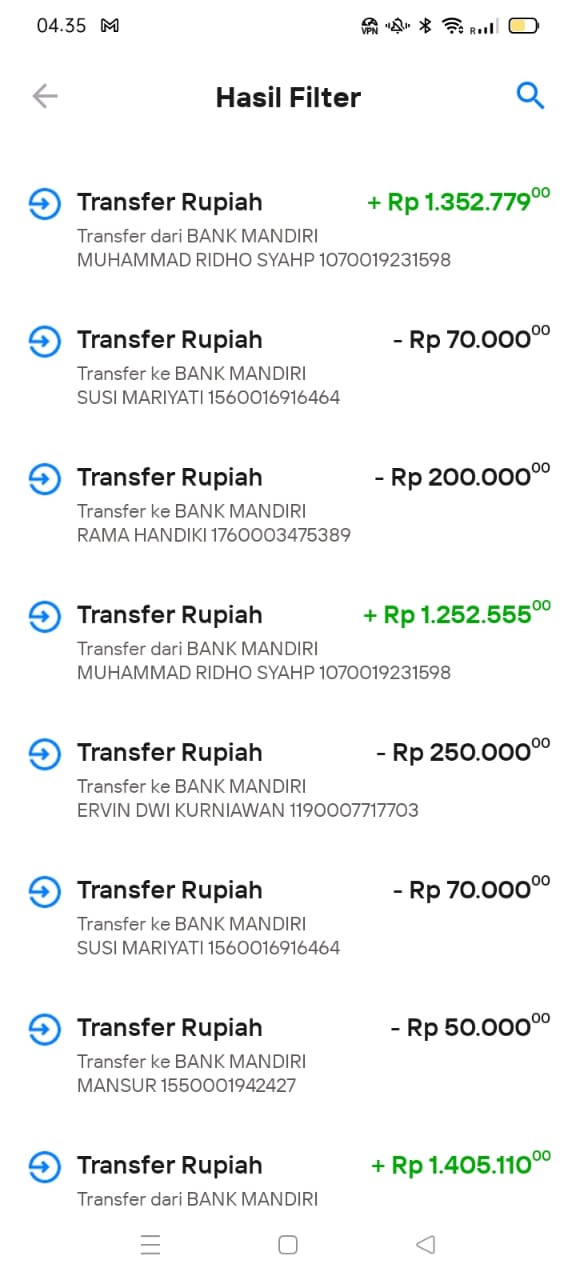Tap the system home button
This screenshot has width=576, height=1280.
pyautogui.click(x=288, y=1245)
